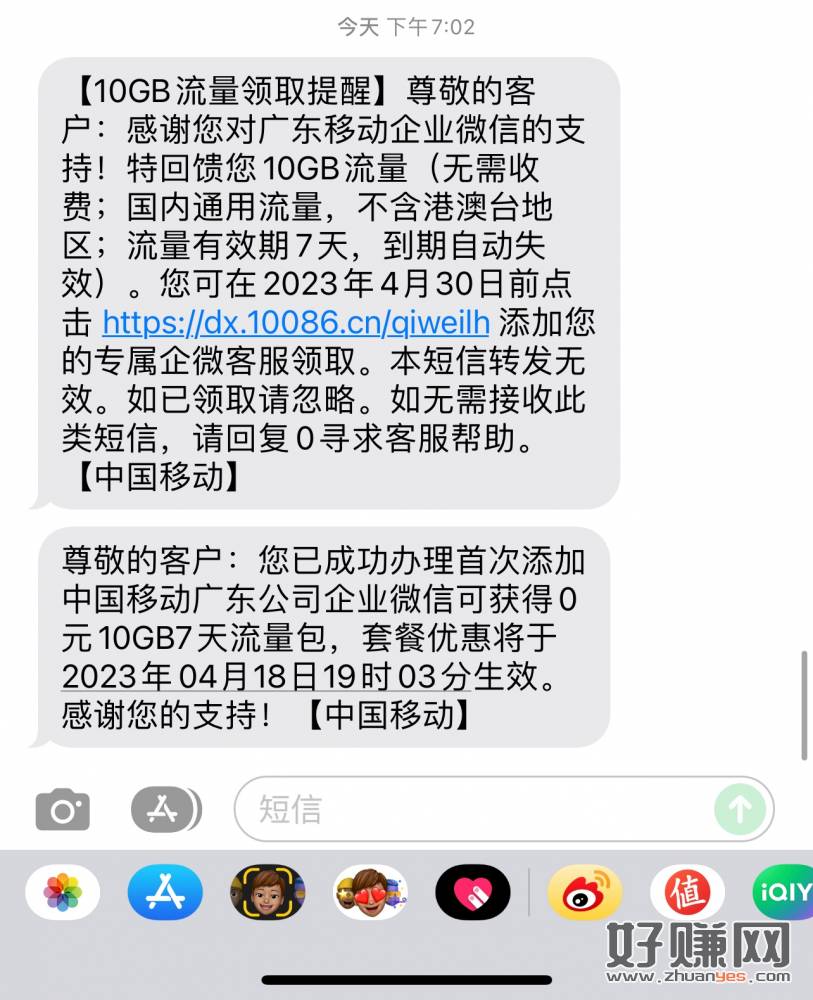This screenshot has width=813, height=1000.
Task: Send the message with the arrow button
Action: [x=741, y=808]
